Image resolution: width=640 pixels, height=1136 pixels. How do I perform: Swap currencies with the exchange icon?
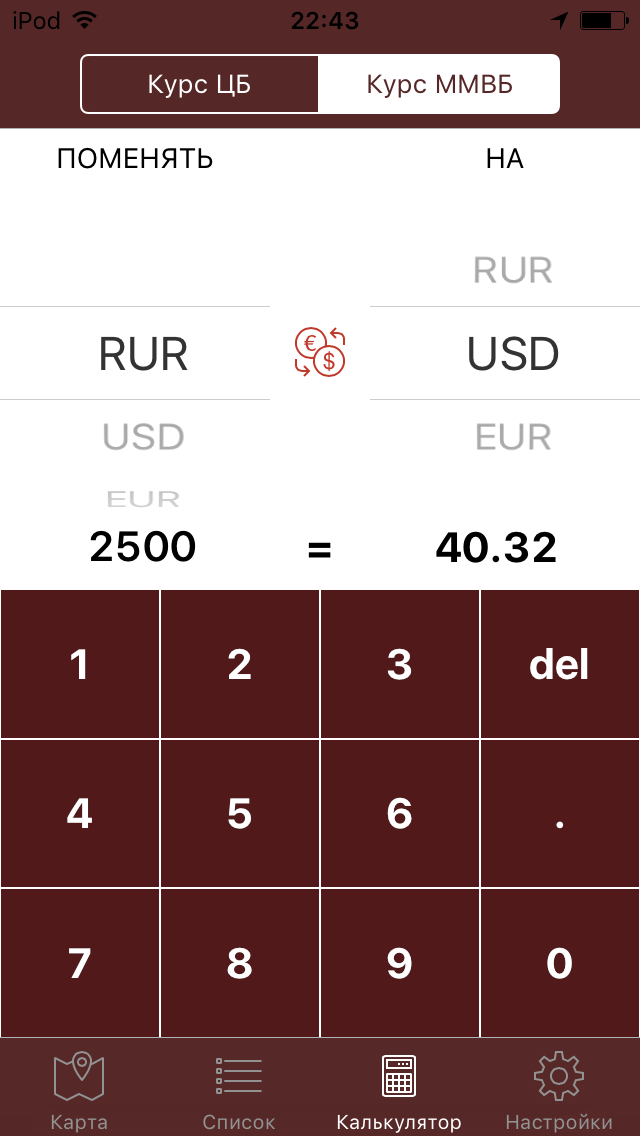[320, 353]
